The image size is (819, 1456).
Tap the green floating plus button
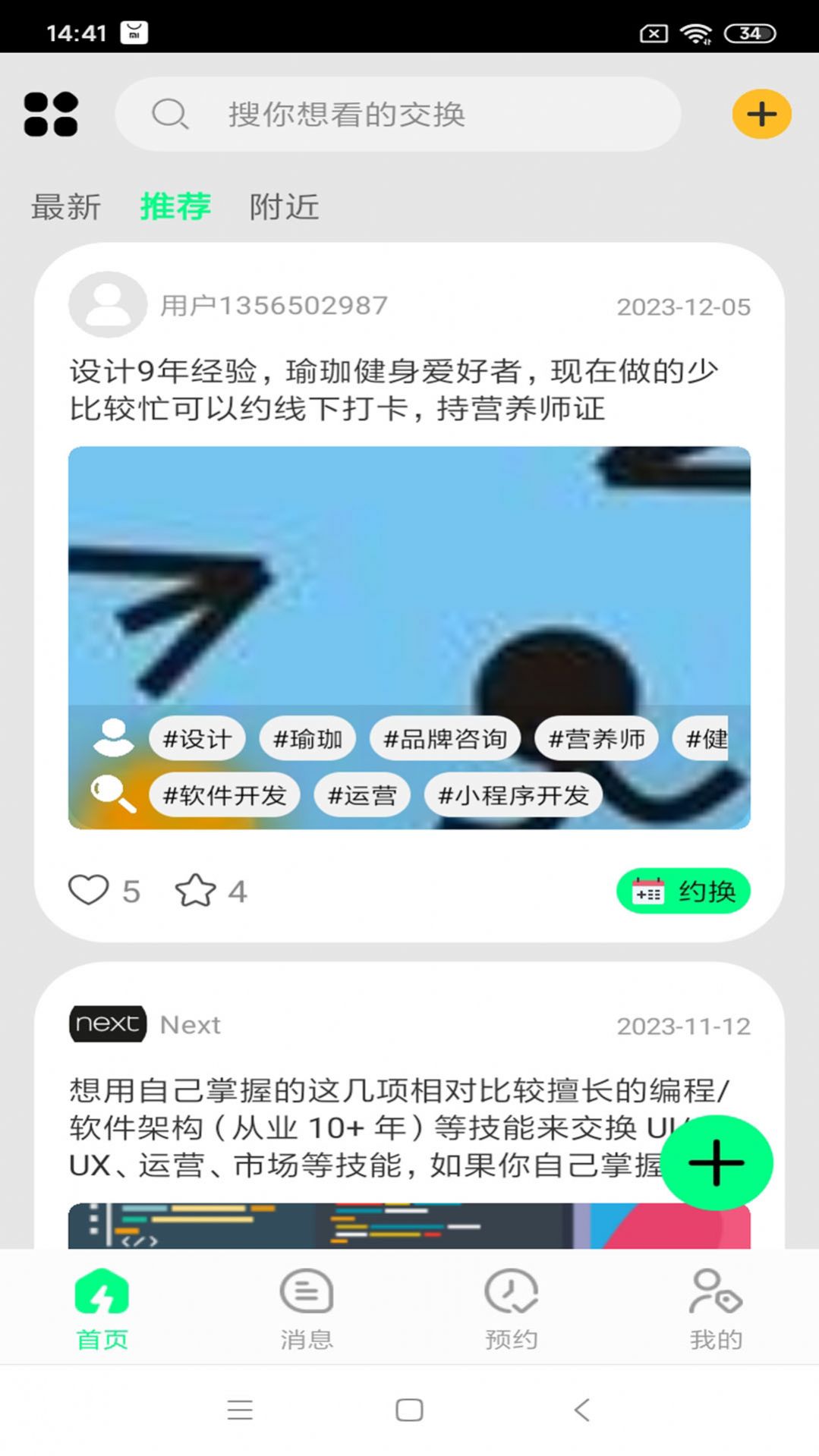point(716,1162)
